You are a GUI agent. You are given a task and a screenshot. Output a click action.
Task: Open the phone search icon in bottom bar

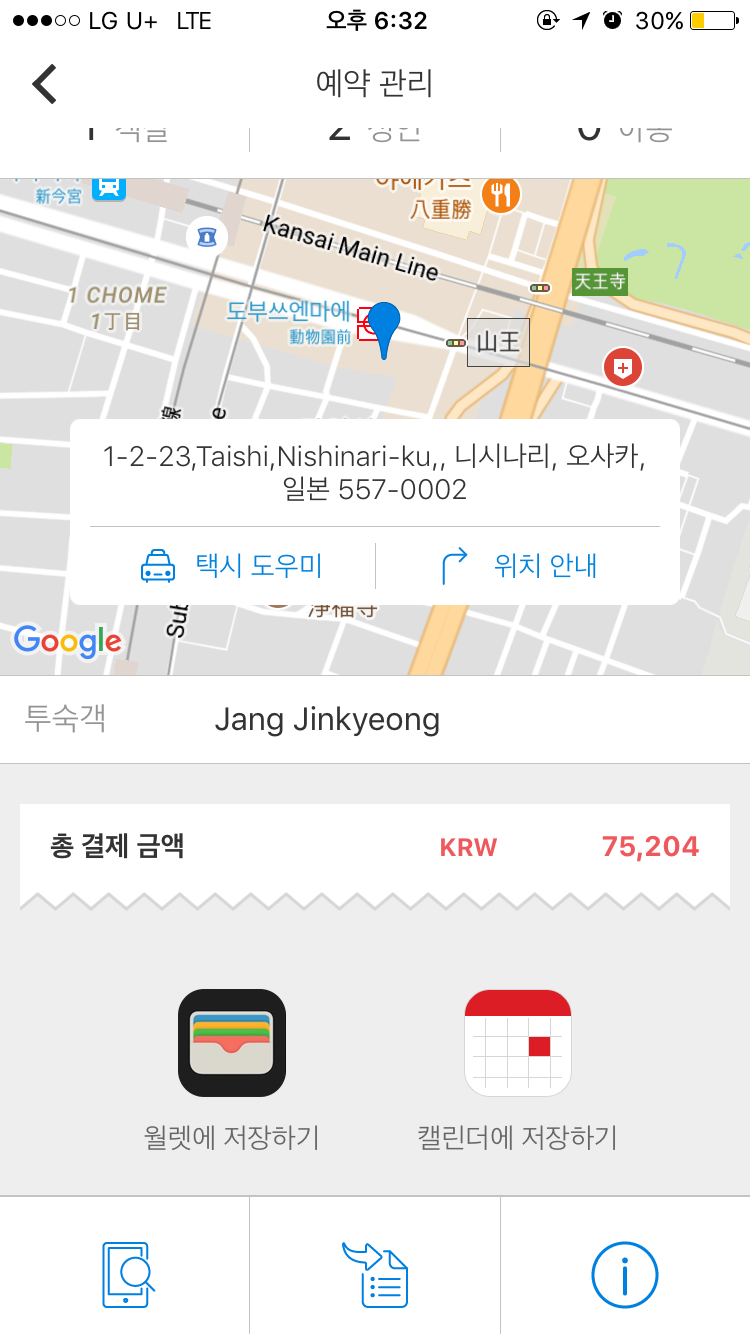tap(127, 1274)
